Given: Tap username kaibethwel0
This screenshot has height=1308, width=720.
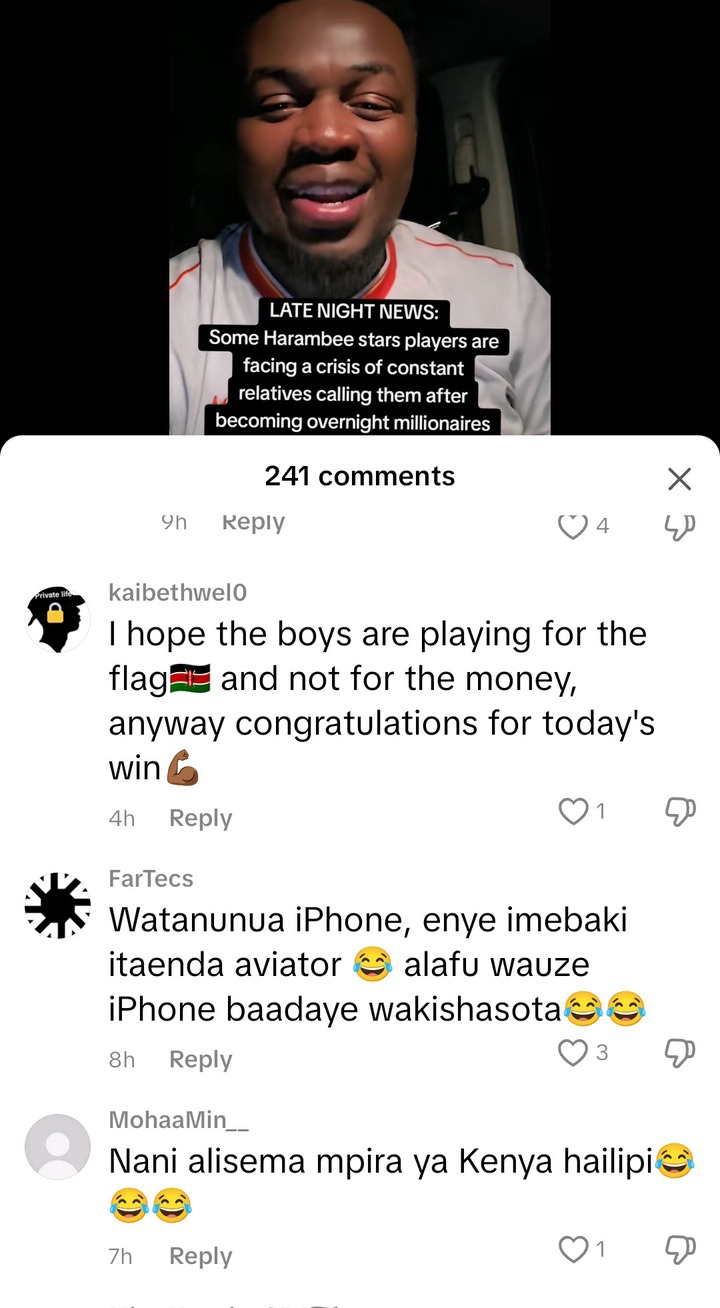Looking at the screenshot, I should 177,592.
